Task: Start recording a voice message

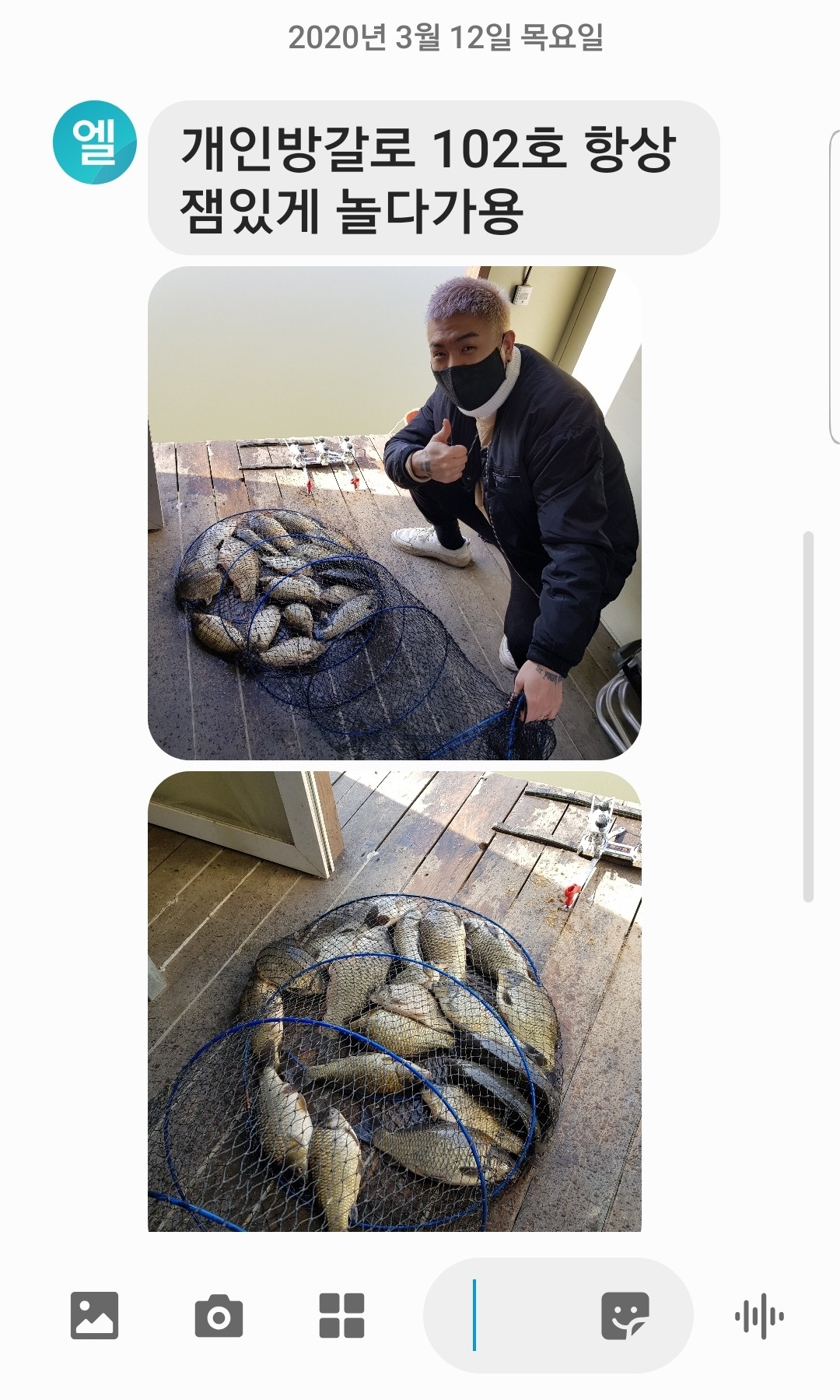Action: (759, 1316)
